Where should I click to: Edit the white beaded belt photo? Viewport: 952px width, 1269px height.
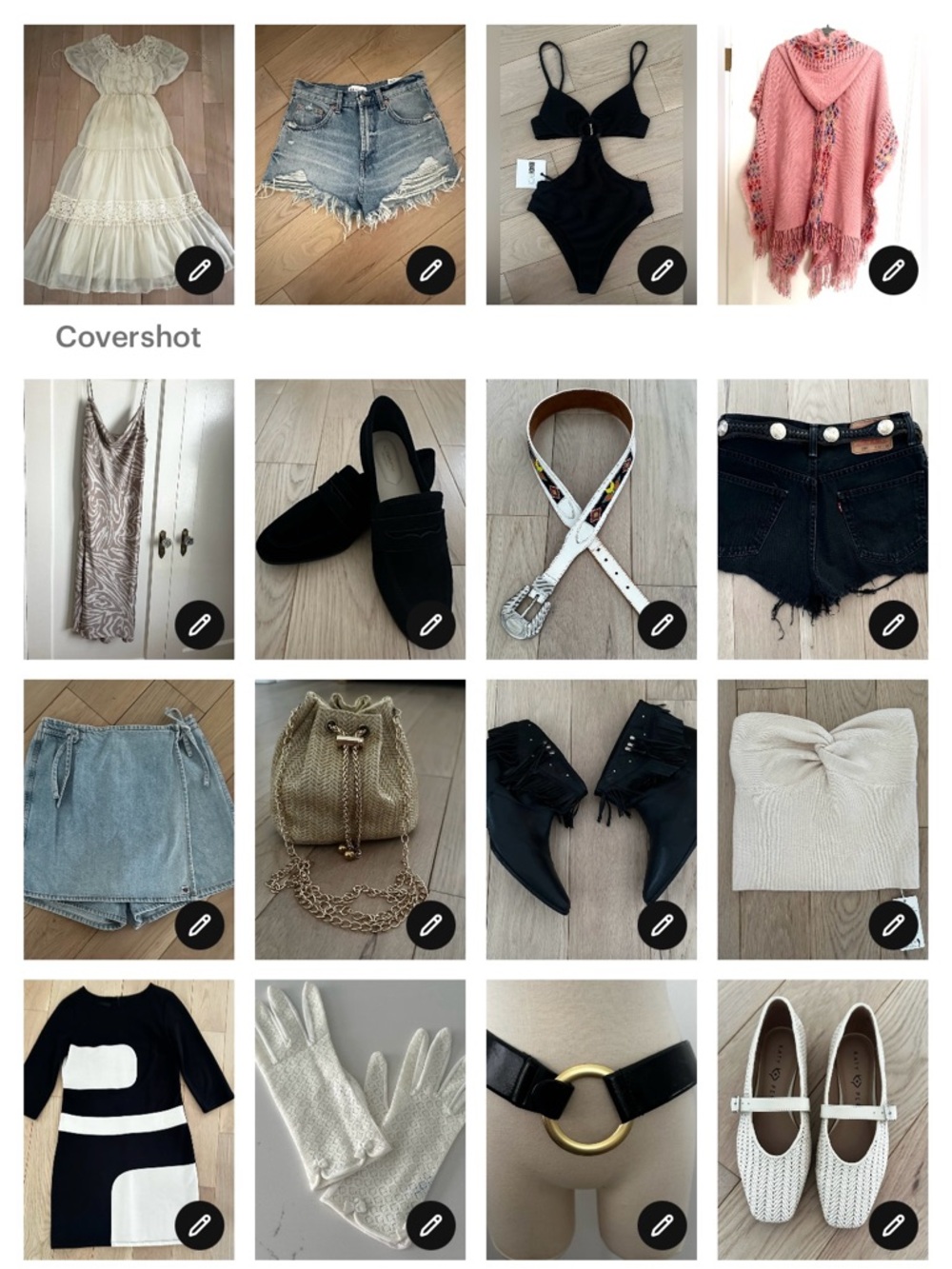tap(662, 625)
